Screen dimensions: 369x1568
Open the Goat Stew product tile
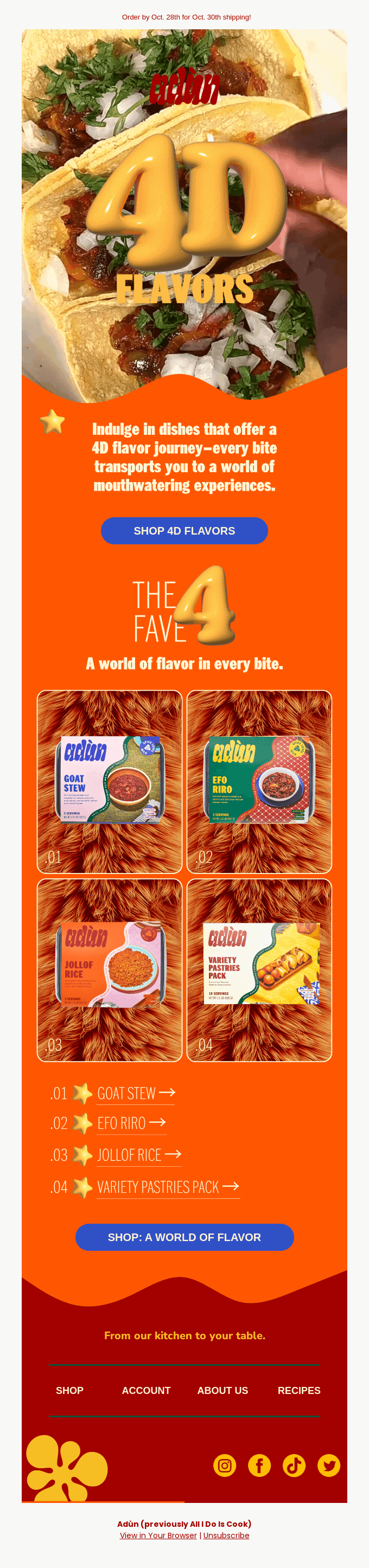point(110,782)
